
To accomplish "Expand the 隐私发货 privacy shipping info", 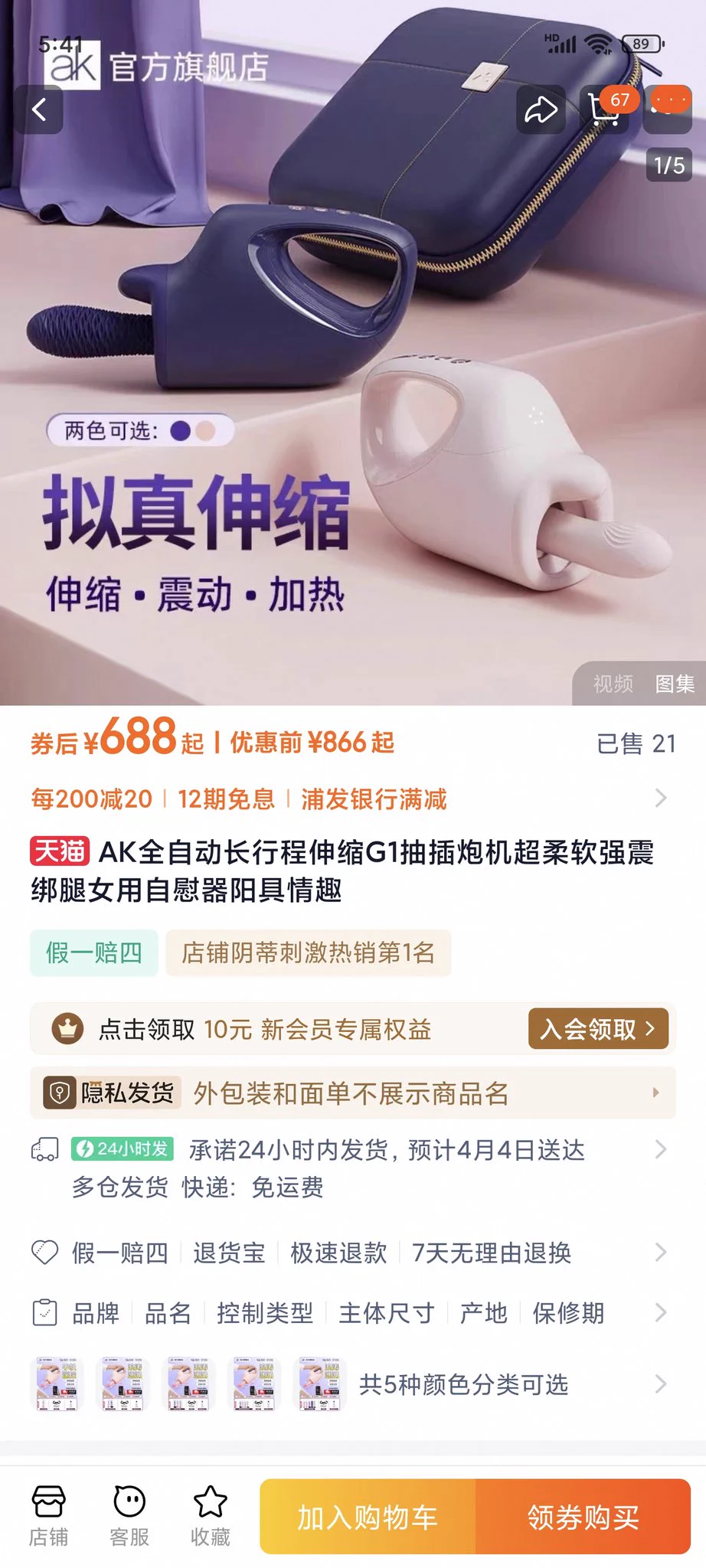I will point(352,1093).
